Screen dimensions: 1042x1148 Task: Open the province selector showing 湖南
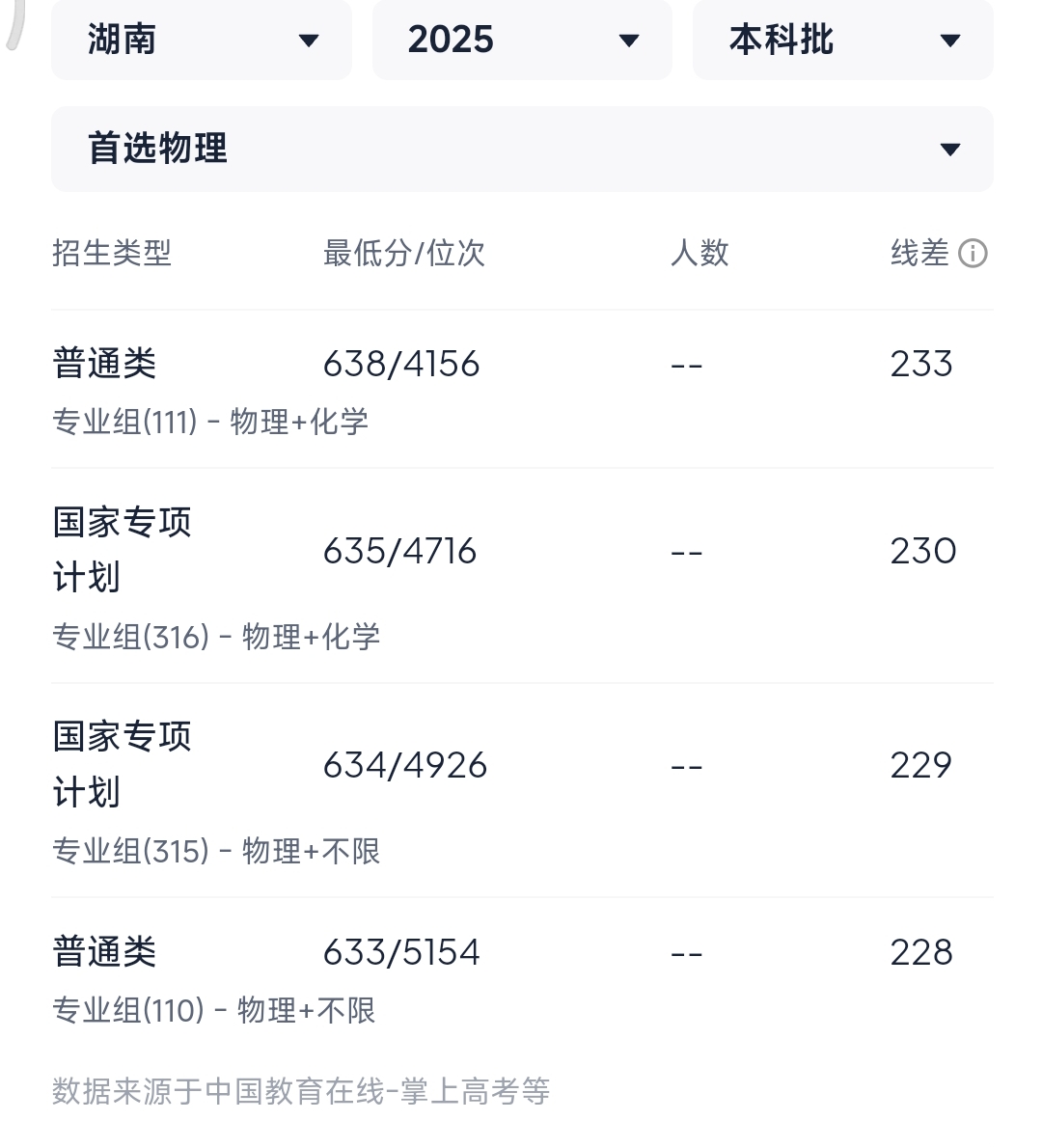click(x=202, y=41)
